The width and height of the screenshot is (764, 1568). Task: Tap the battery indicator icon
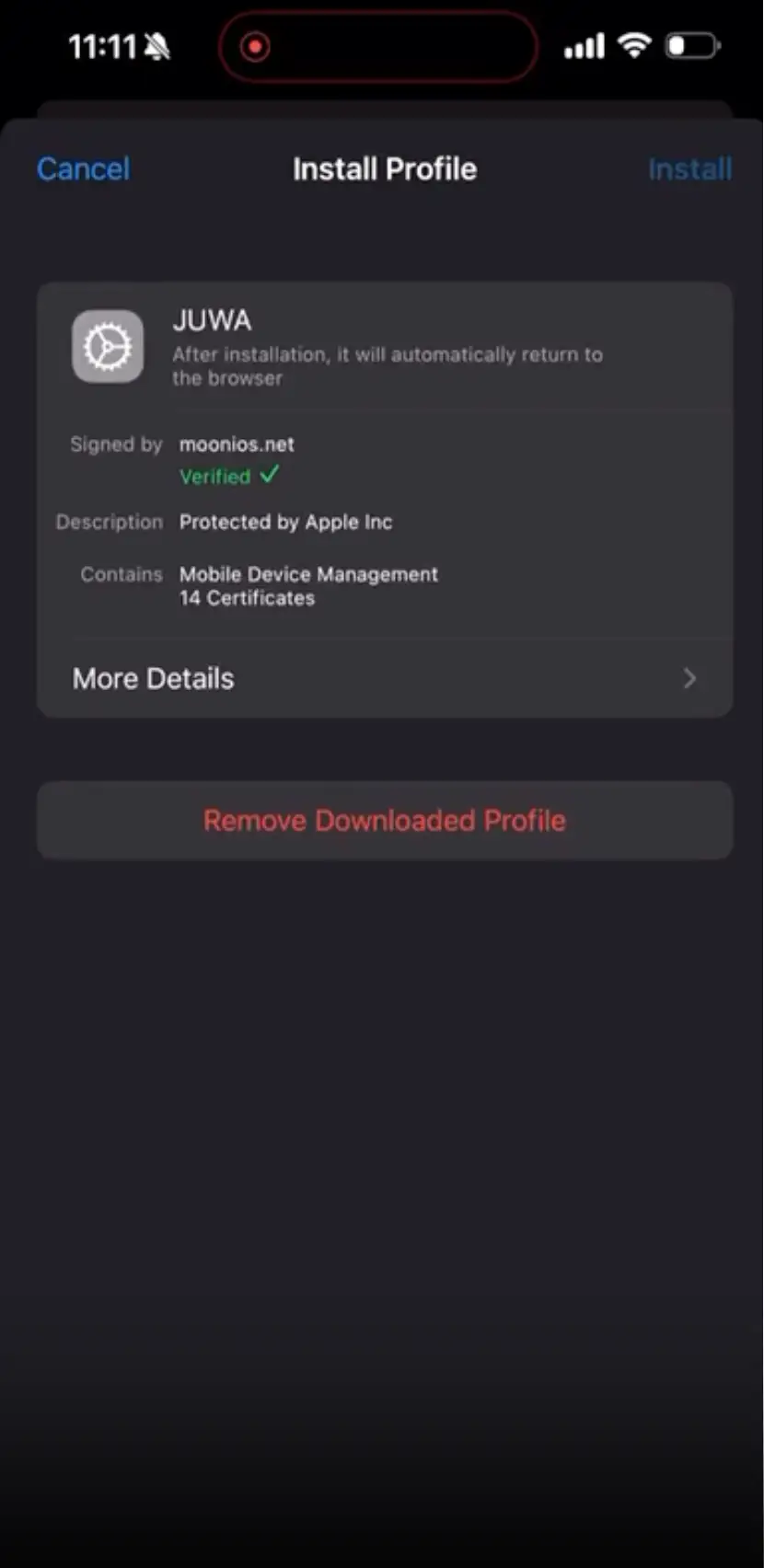click(692, 44)
